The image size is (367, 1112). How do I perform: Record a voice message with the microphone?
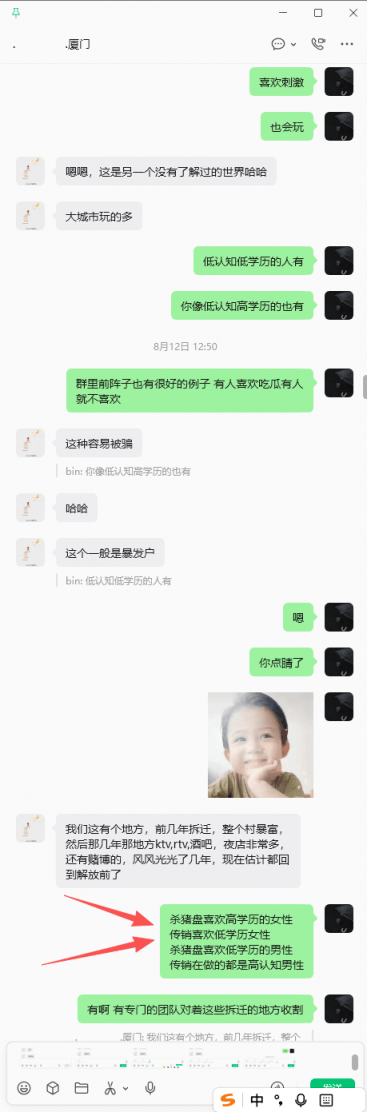coord(150,1087)
